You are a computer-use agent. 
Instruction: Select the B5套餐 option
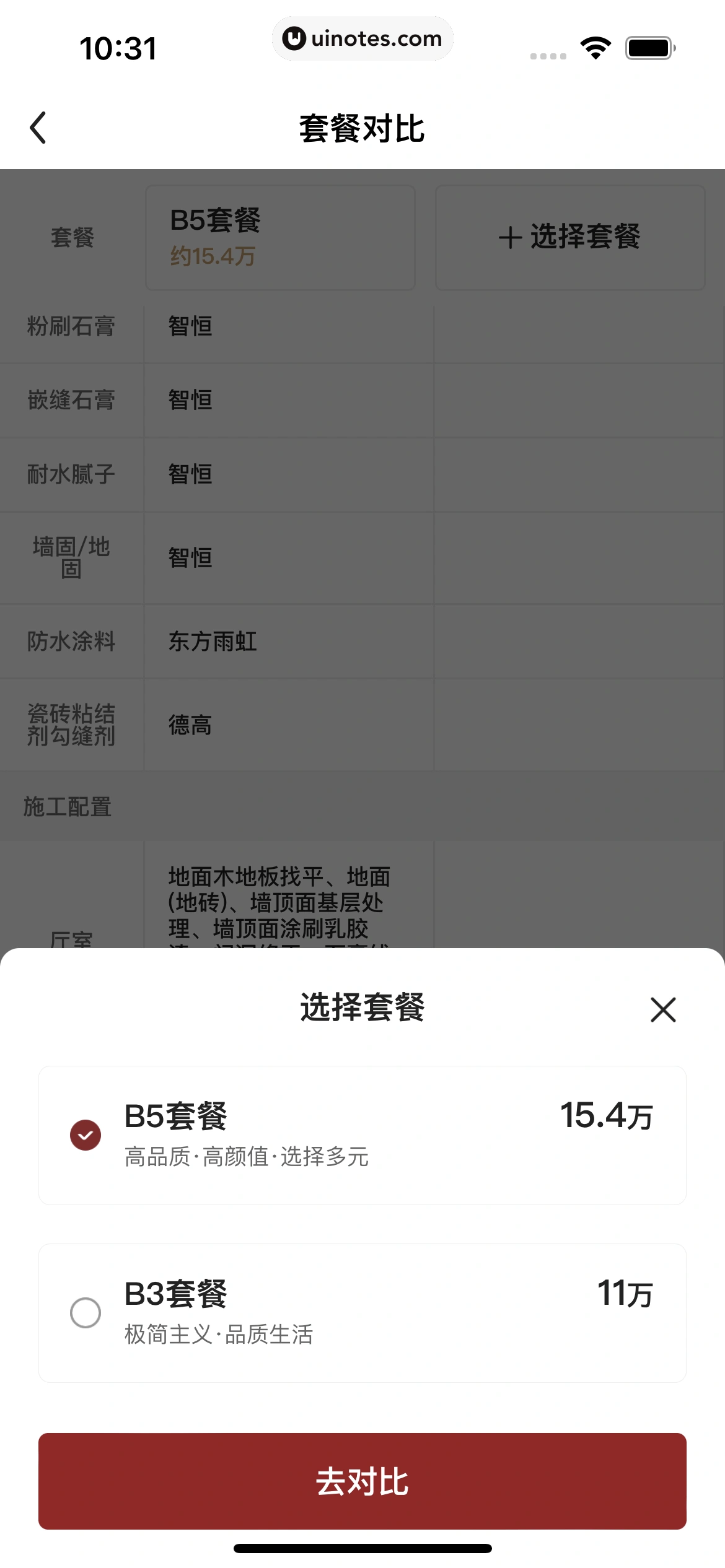[362, 1135]
